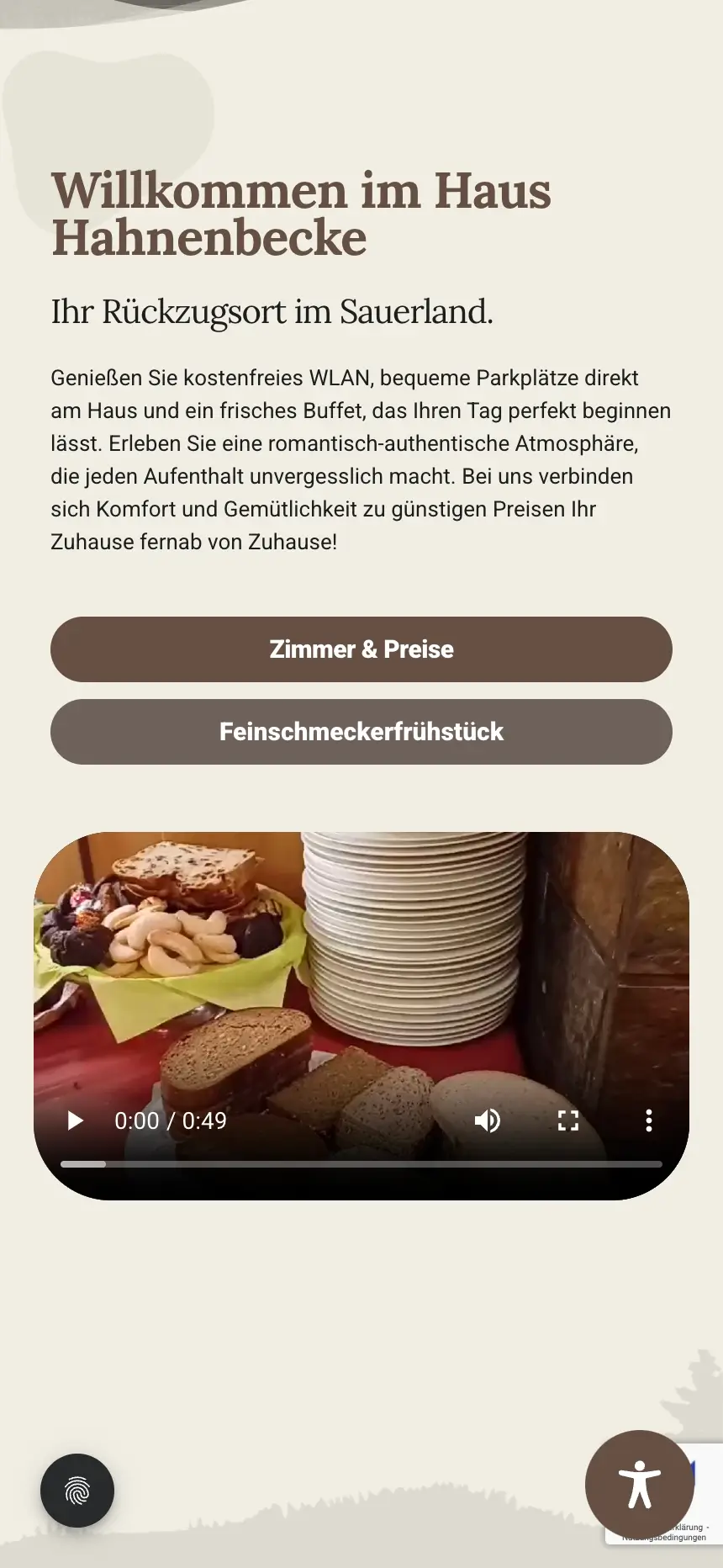Enter fullscreen video mode
The height and width of the screenshot is (1568, 723).
click(x=568, y=1120)
